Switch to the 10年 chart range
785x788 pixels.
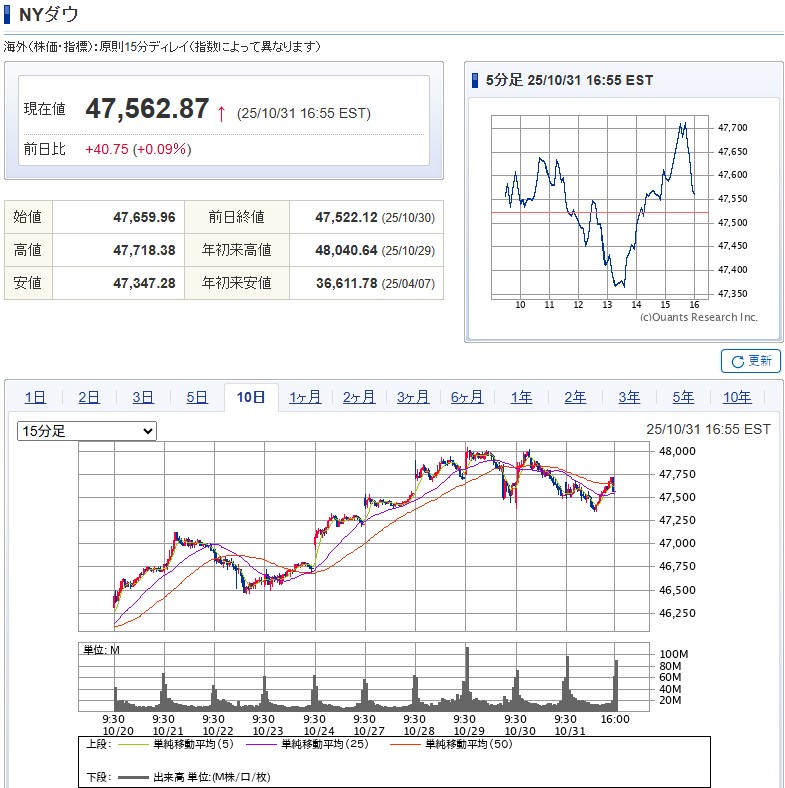pyautogui.click(x=737, y=397)
